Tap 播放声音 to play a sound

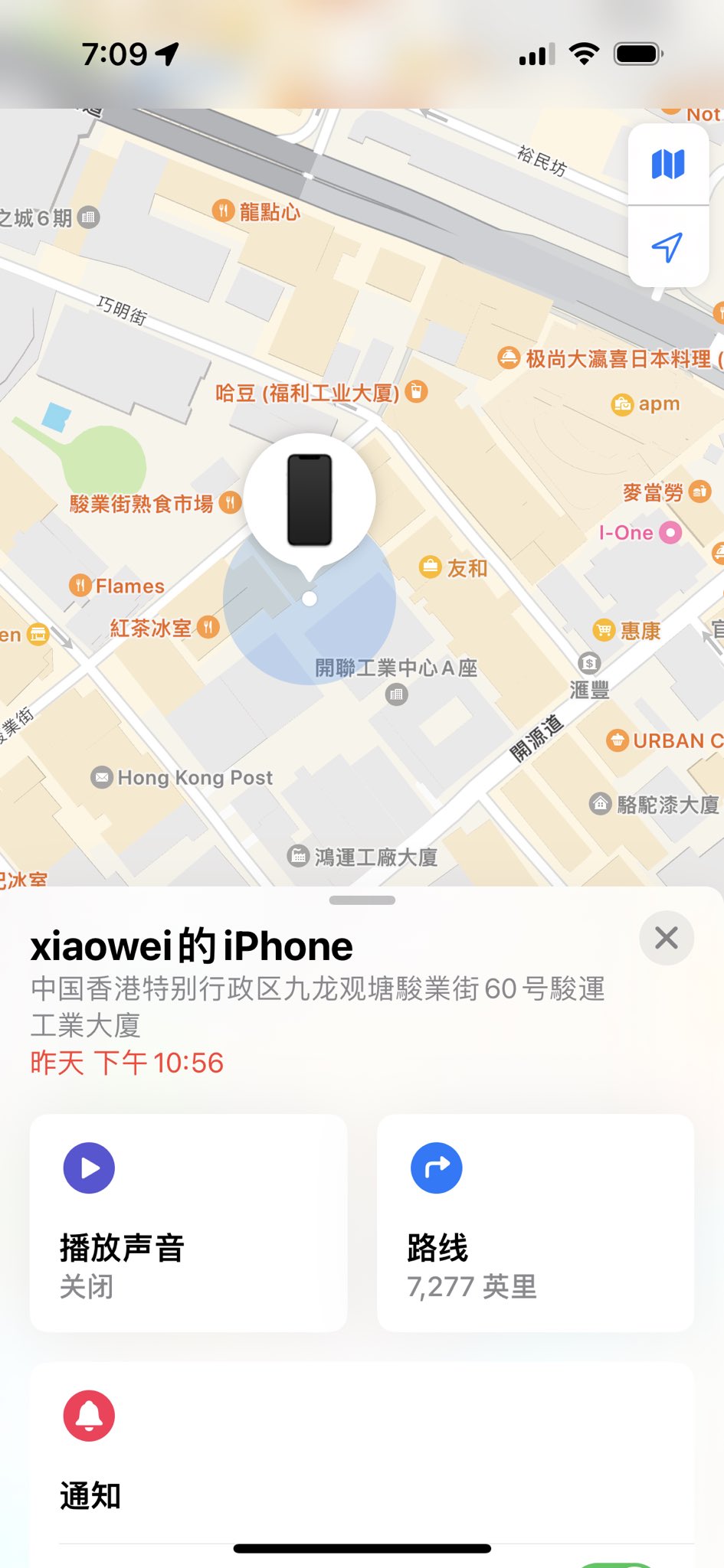pos(188,1222)
